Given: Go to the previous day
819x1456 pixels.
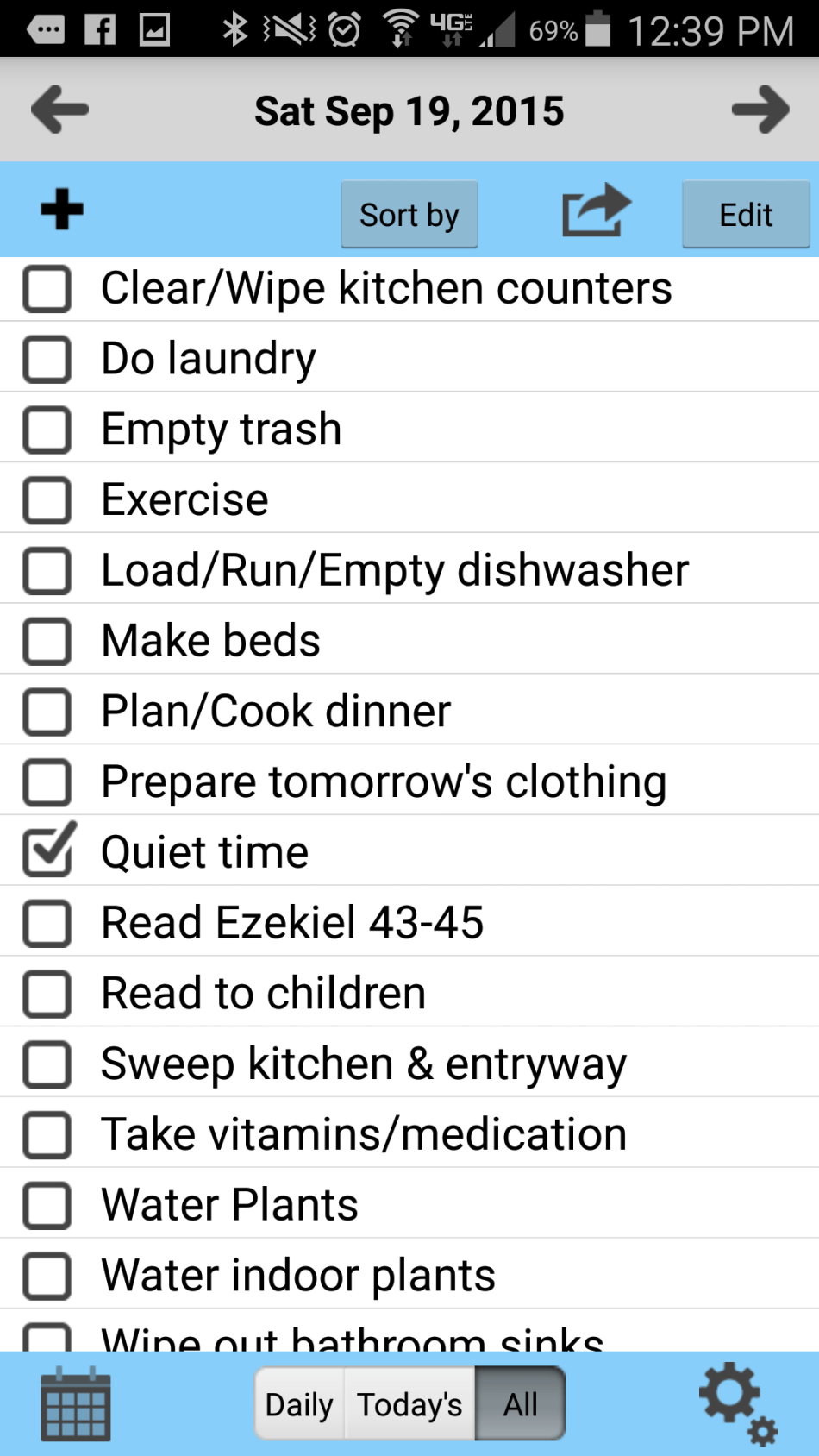Looking at the screenshot, I should (x=59, y=110).
